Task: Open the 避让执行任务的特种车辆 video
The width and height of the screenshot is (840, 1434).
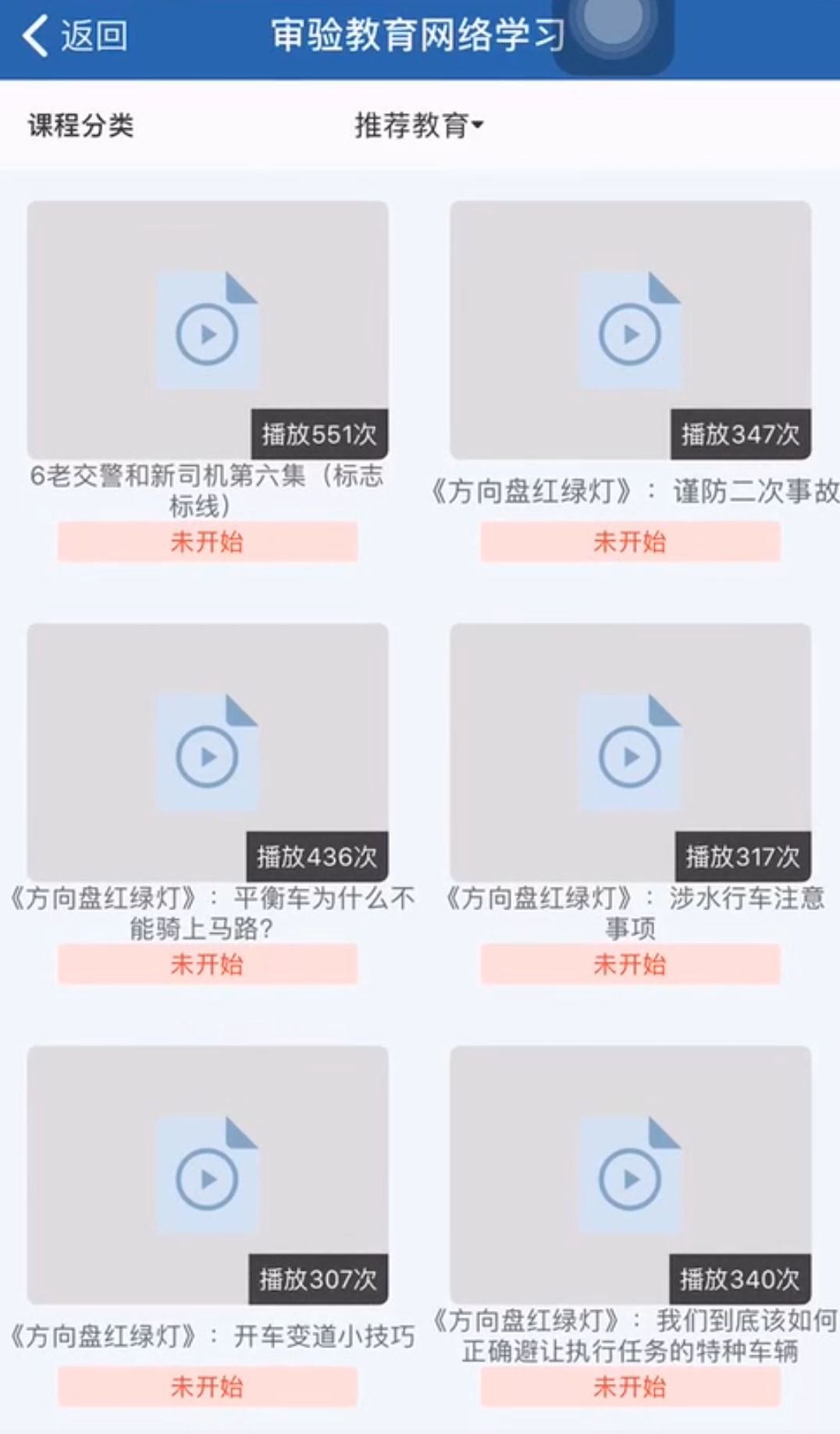Action: (630, 1175)
